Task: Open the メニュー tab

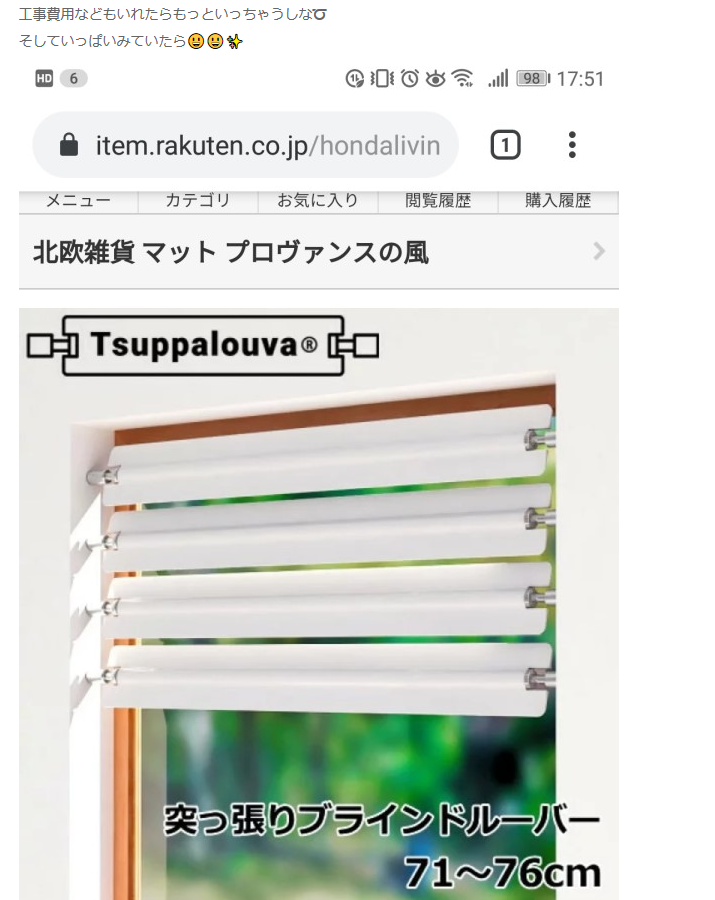Action: coord(78,201)
